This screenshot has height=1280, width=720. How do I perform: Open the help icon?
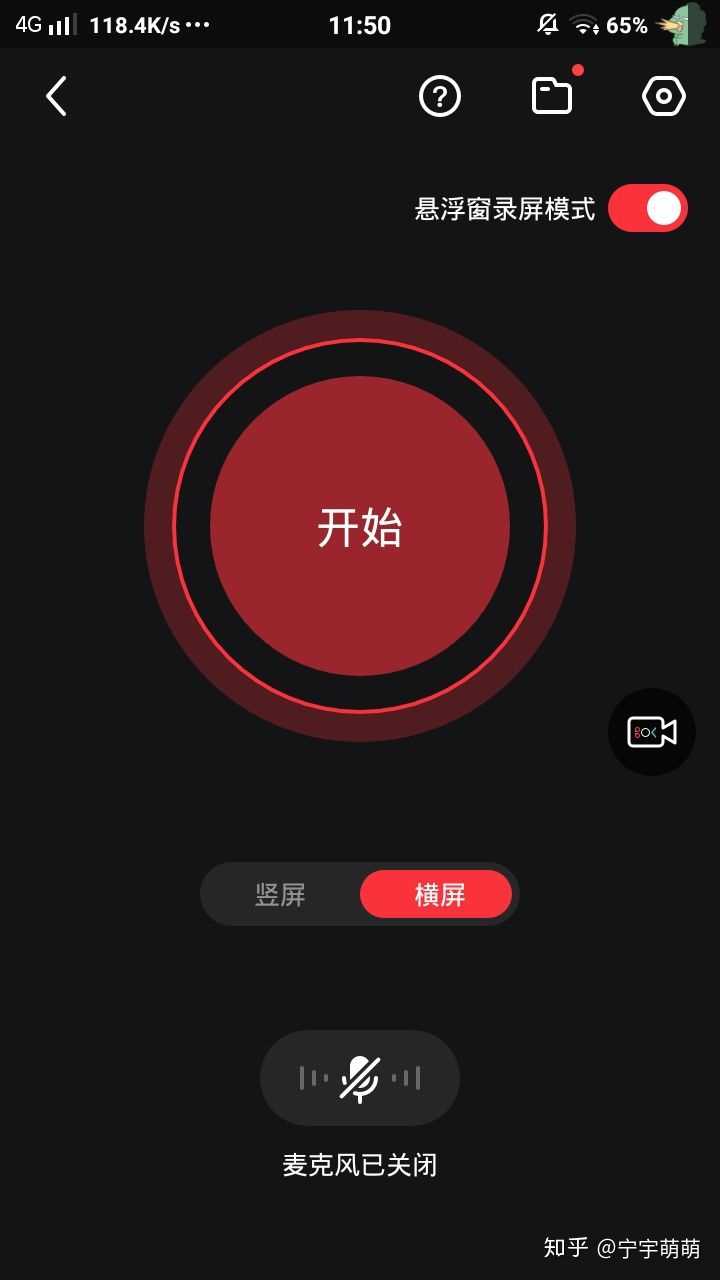(440, 96)
